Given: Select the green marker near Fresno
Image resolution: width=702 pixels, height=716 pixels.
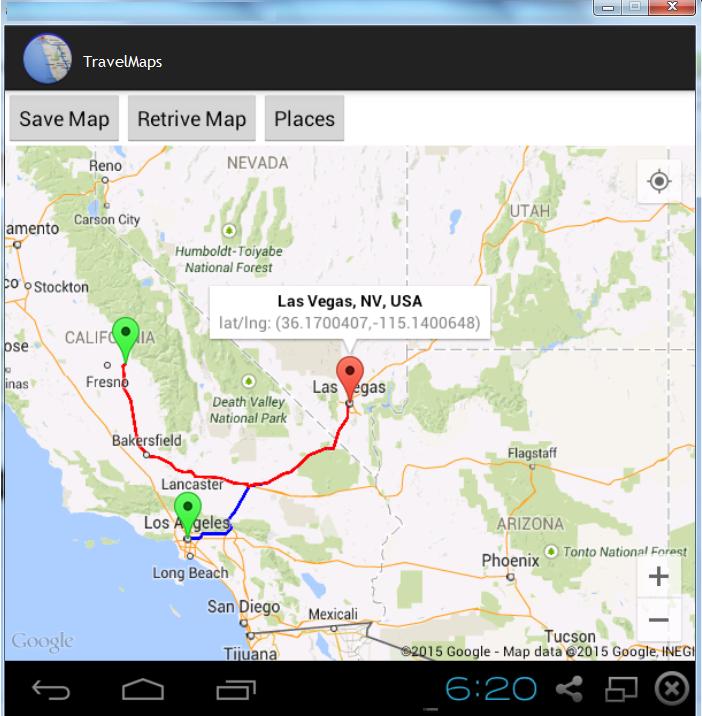Looking at the screenshot, I should [125, 337].
